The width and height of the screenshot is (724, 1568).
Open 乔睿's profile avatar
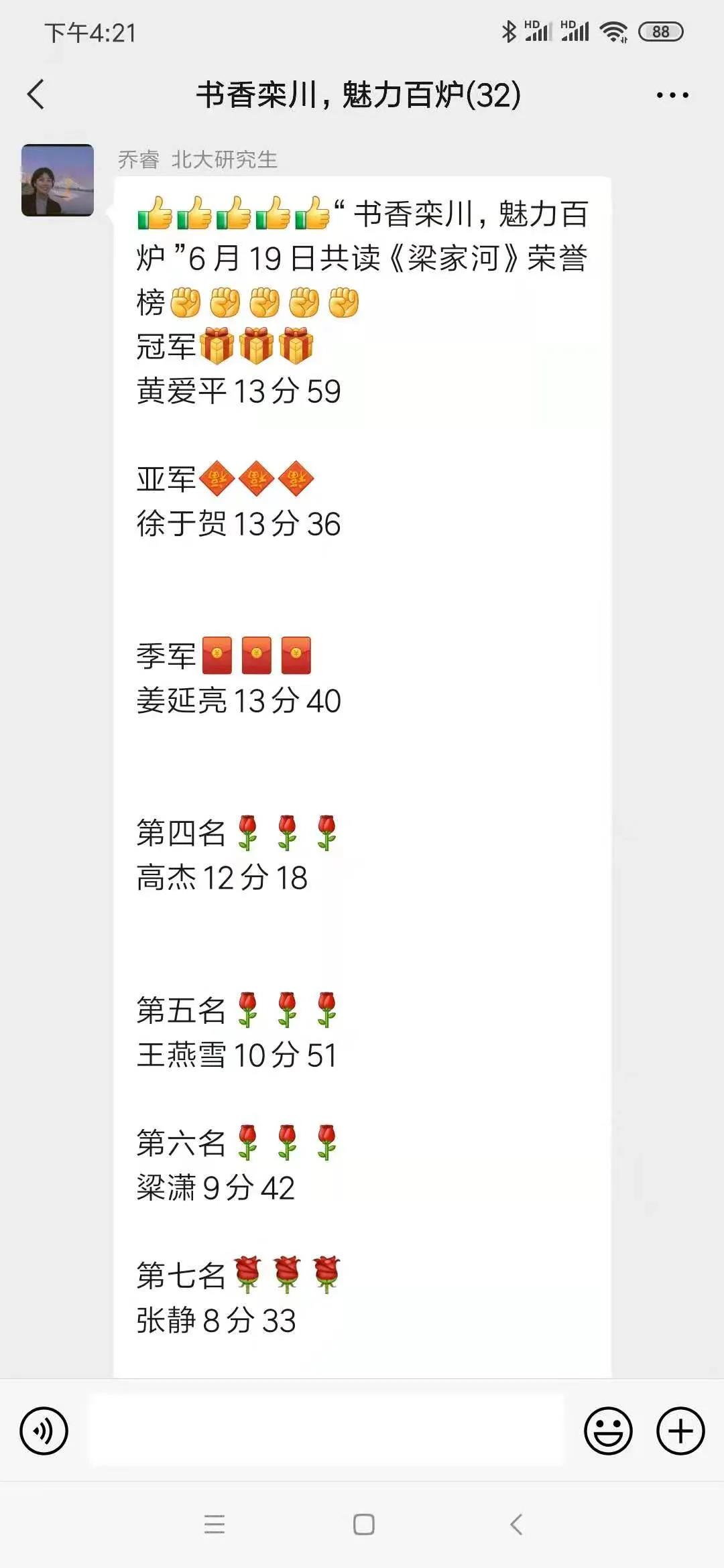pyautogui.click(x=58, y=180)
